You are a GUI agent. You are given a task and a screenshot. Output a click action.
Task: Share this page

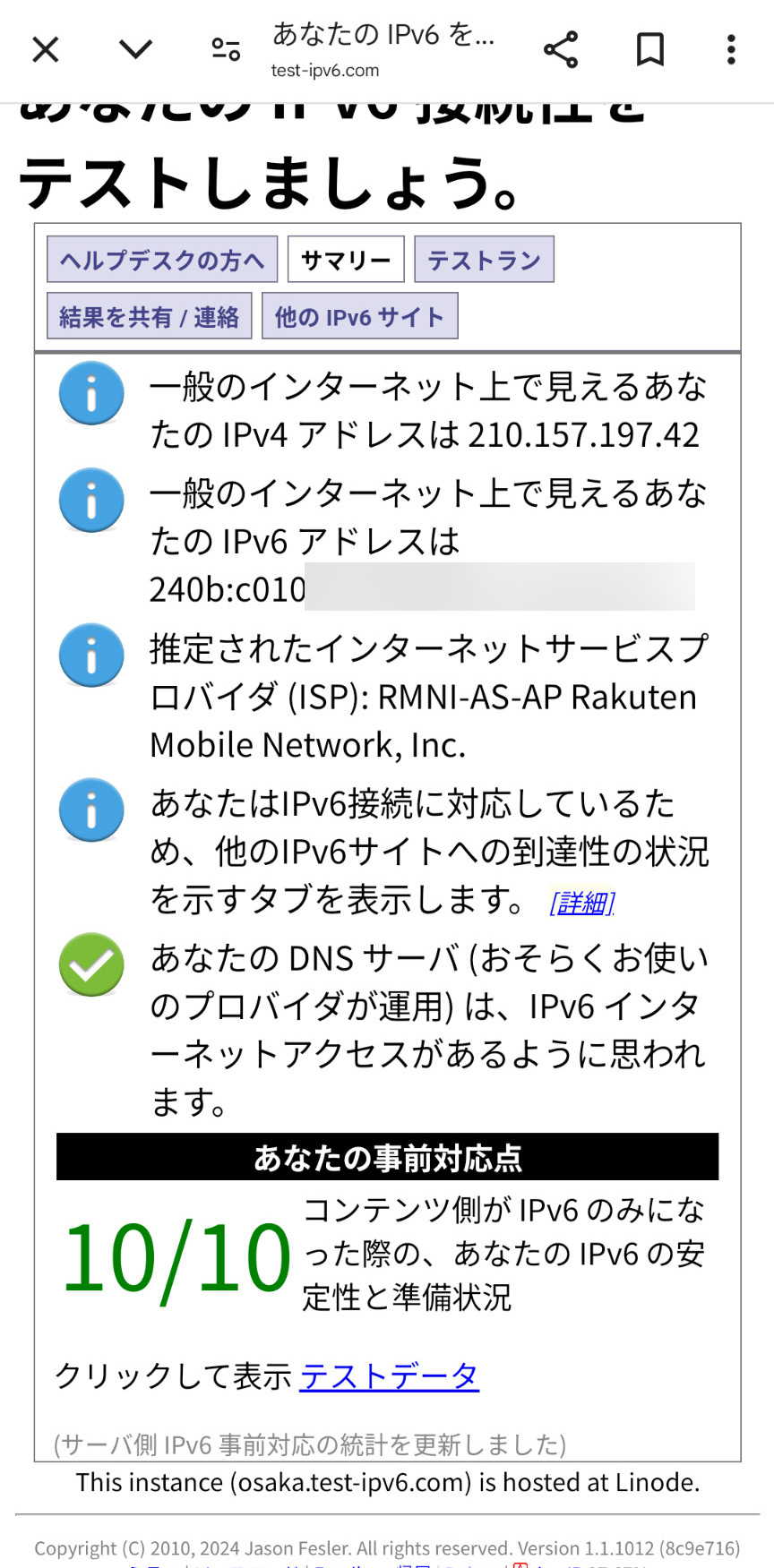[x=561, y=49]
